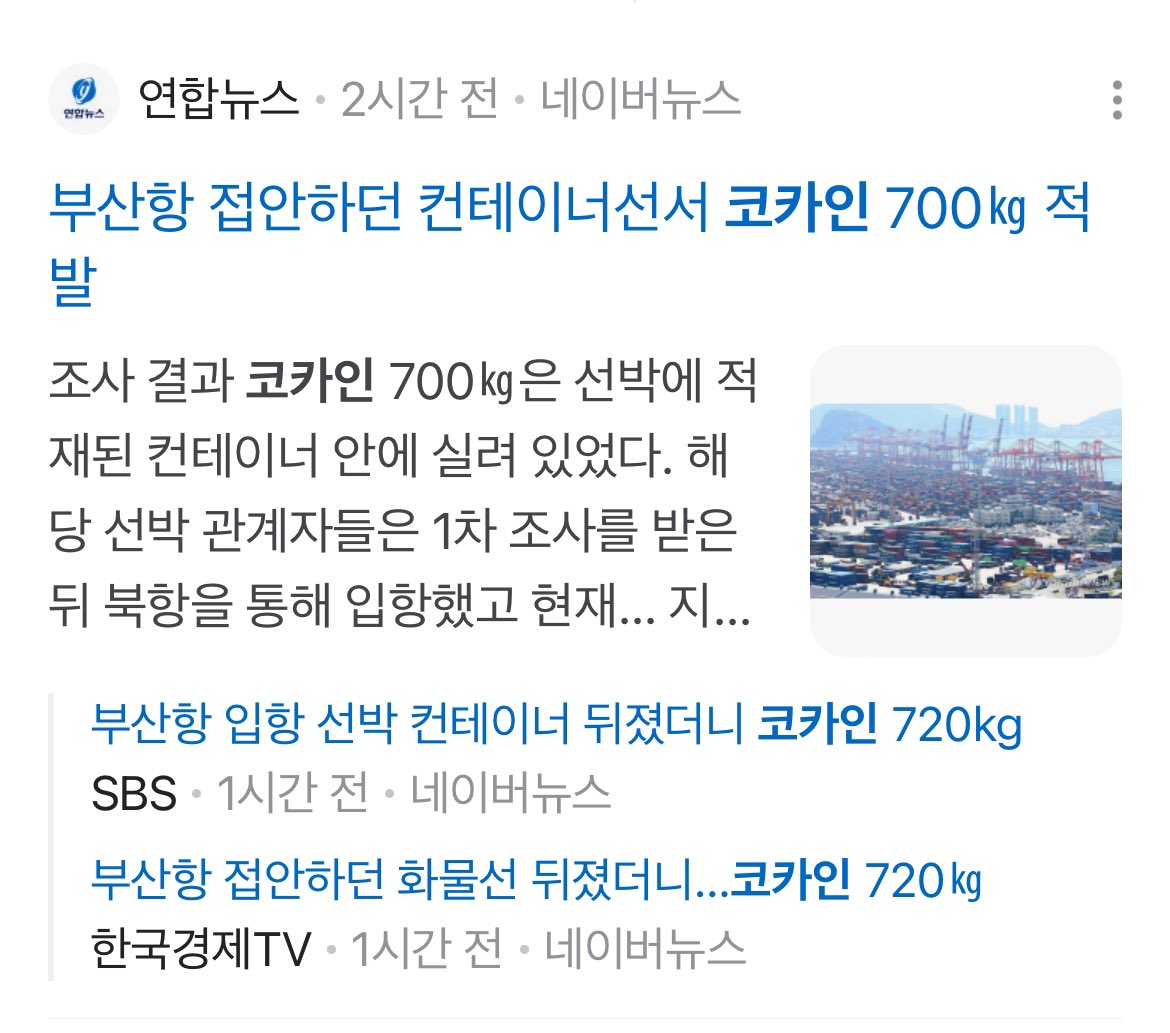Tap the 연합뉴스 publisher name
1170x1033 pixels.
pyautogui.click(x=219, y=100)
